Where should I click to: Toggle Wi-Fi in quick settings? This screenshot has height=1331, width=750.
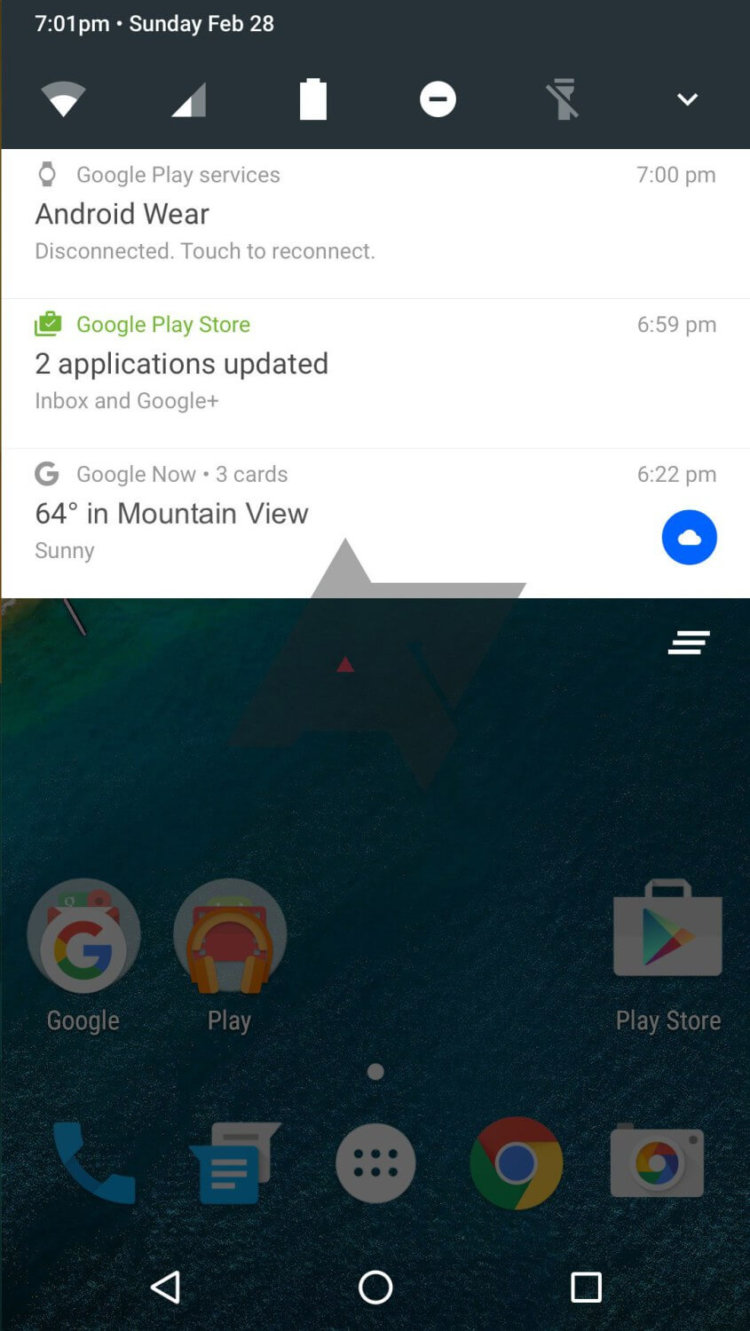(x=62, y=98)
